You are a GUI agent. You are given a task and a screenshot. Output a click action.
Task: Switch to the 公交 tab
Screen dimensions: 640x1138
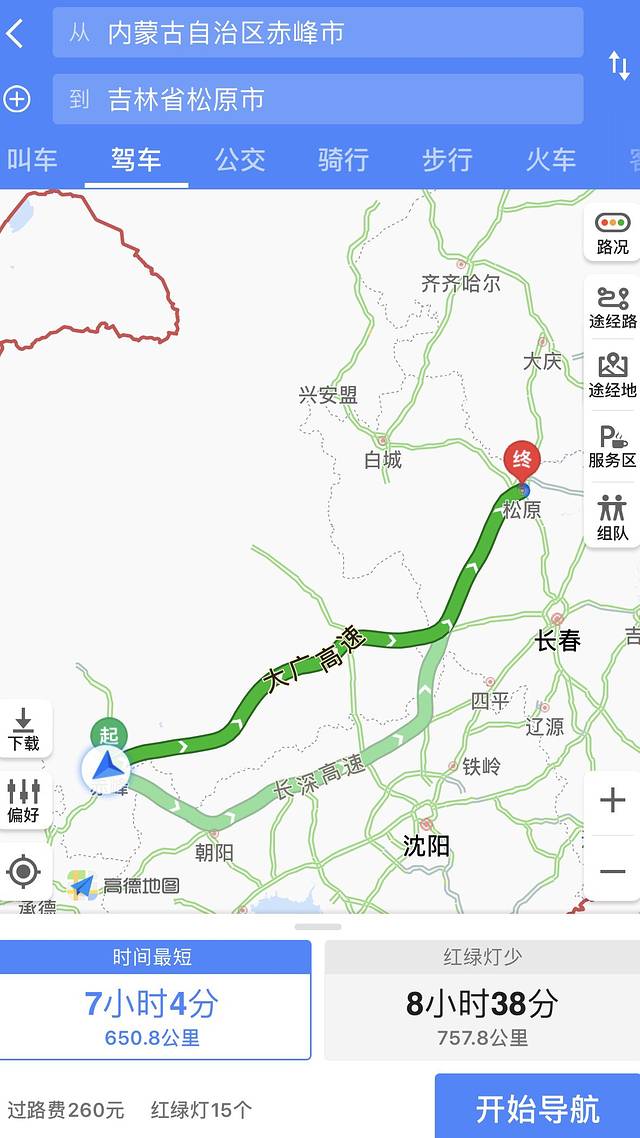(240, 160)
